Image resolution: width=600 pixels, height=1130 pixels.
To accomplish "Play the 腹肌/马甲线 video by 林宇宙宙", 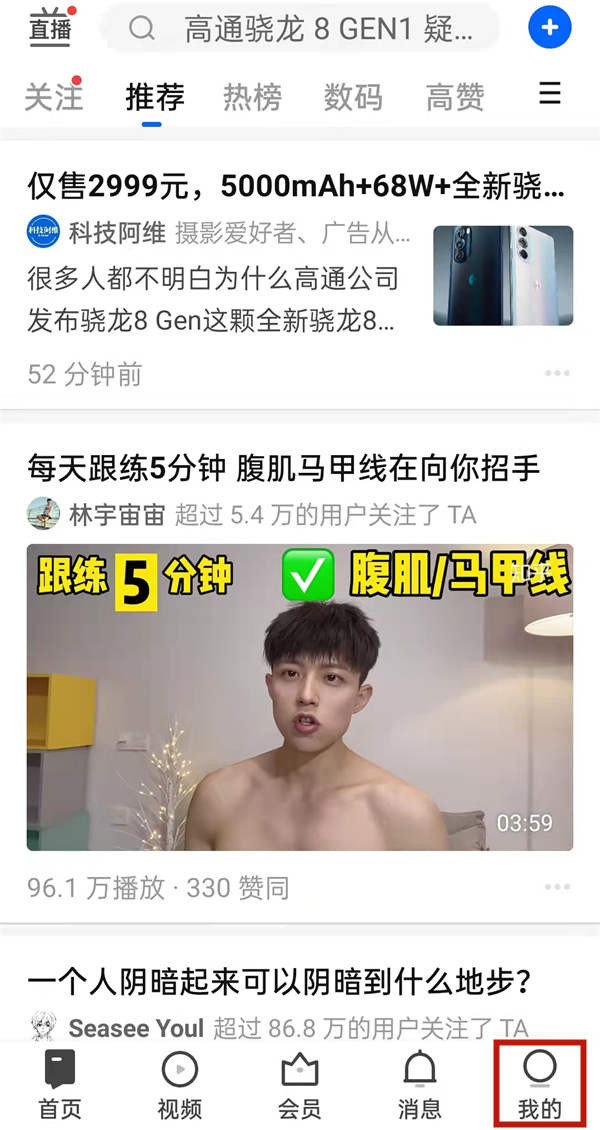I will point(300,697).
